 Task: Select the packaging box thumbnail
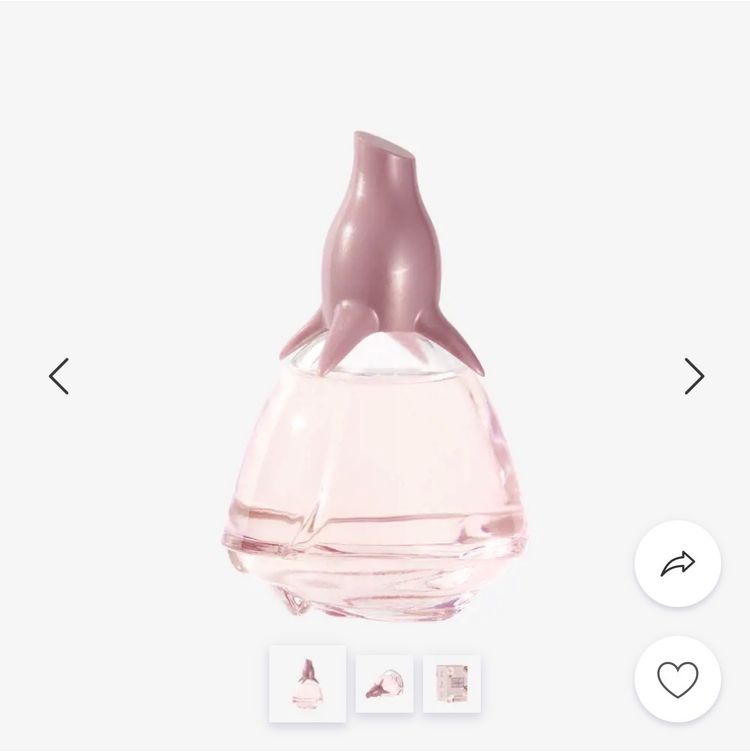[x=451, y=684]
